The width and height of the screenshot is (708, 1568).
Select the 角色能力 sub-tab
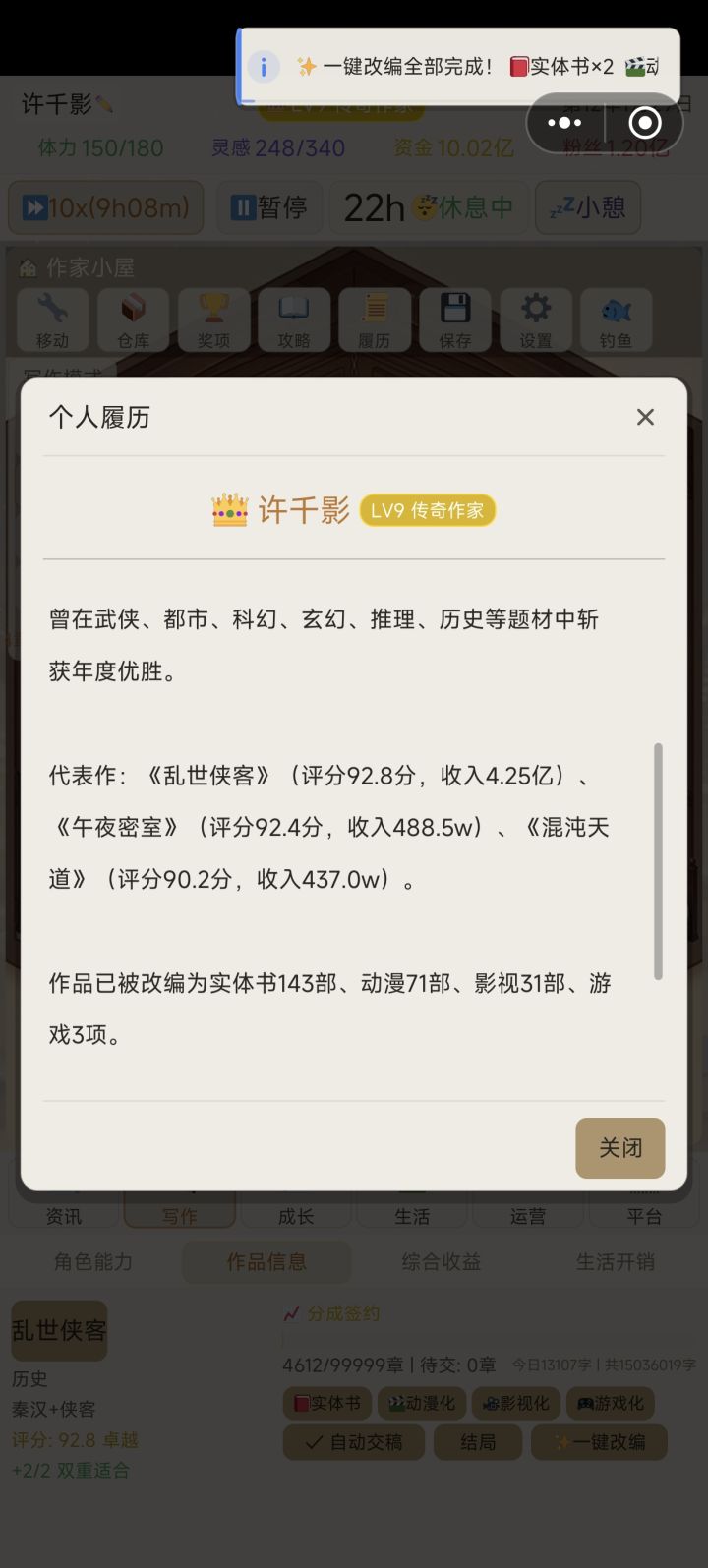92,1260
